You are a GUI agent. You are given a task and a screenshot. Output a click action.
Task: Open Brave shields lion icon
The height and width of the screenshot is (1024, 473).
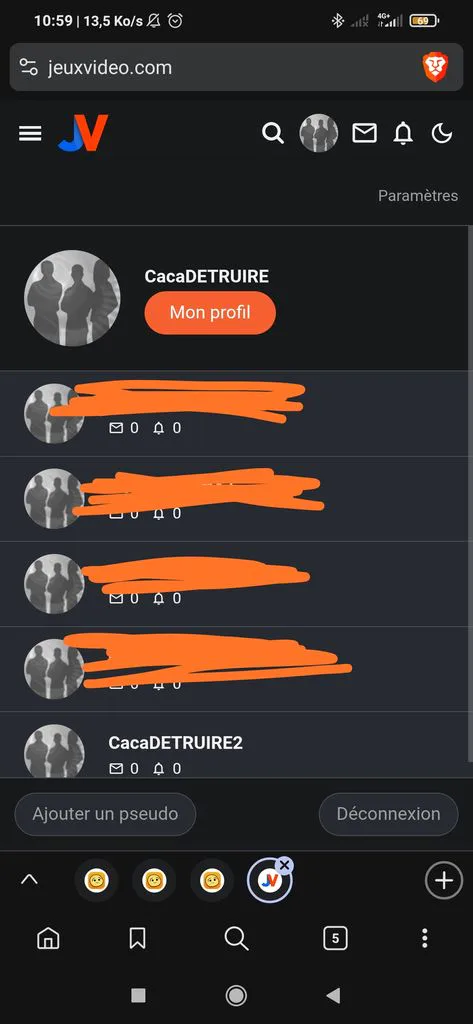click(x=434, y=67)
